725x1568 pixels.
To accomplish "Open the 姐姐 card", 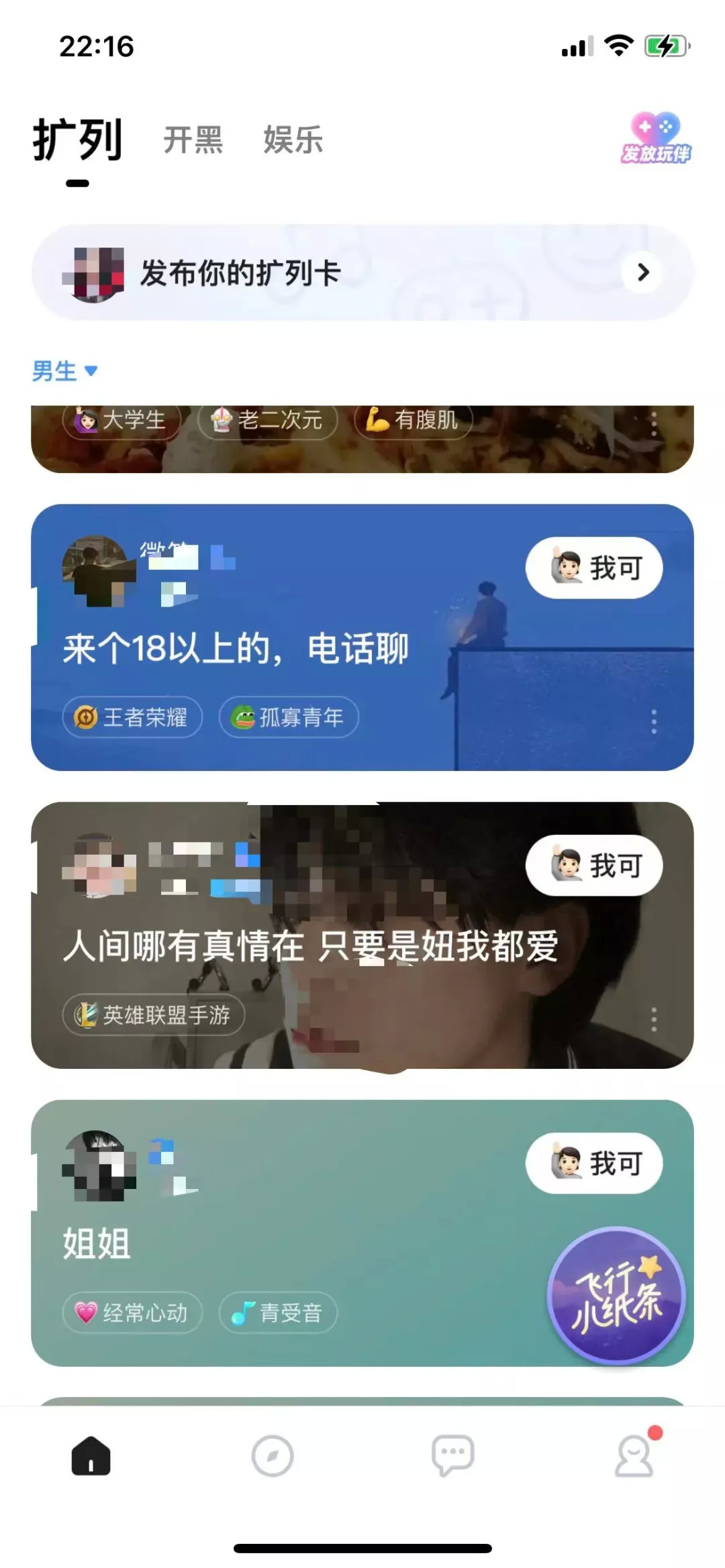I will tap(362, 1233).
